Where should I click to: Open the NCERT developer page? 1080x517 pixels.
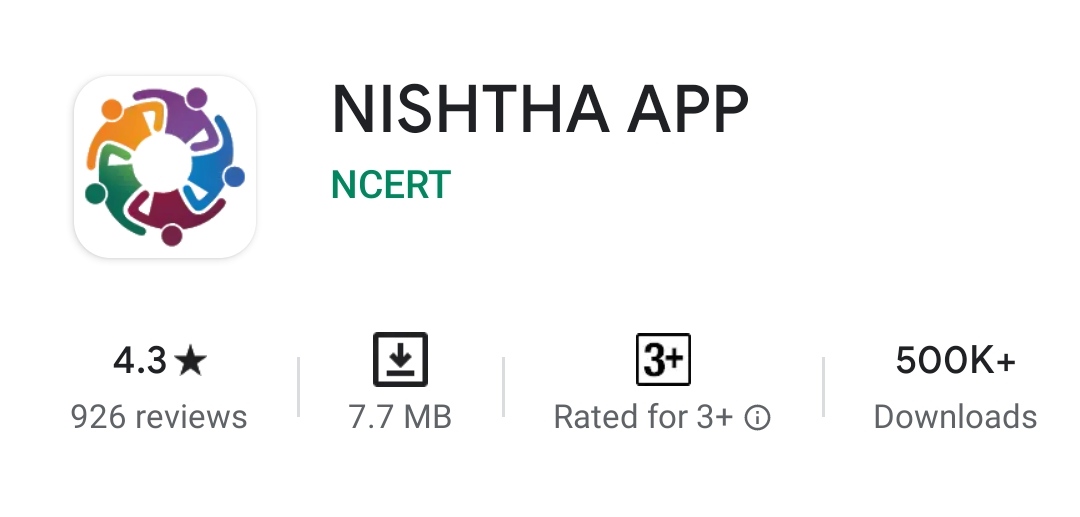click(x=391, y=185)
